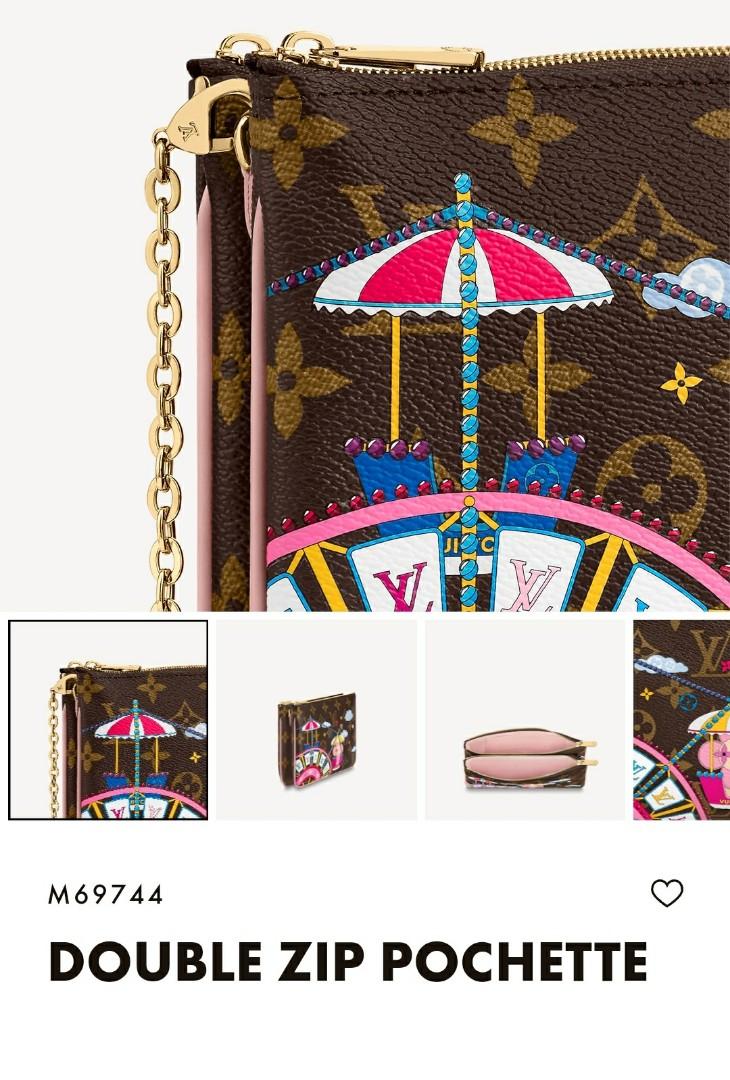Show the pink interior view thumbnail
This screenshot has width=730, height=1080.
[525, 720]
